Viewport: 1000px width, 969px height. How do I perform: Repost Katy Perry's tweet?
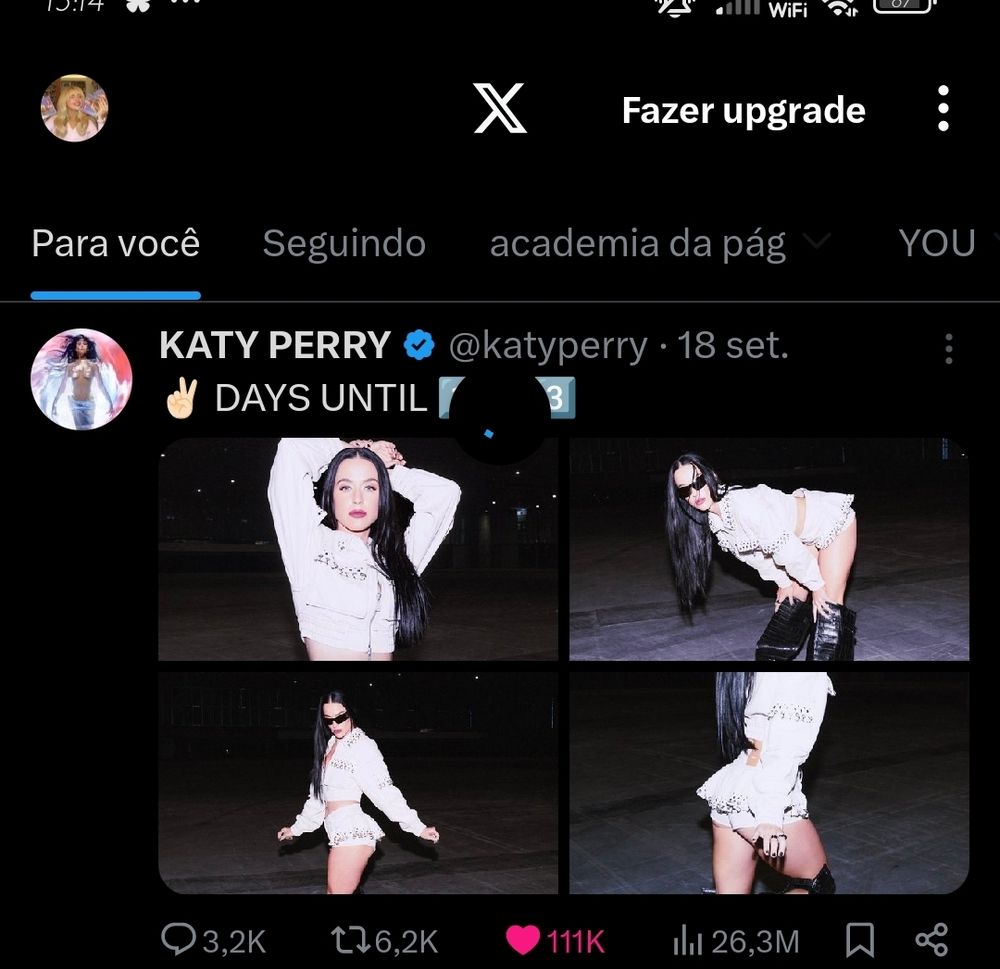click(384, 940)
